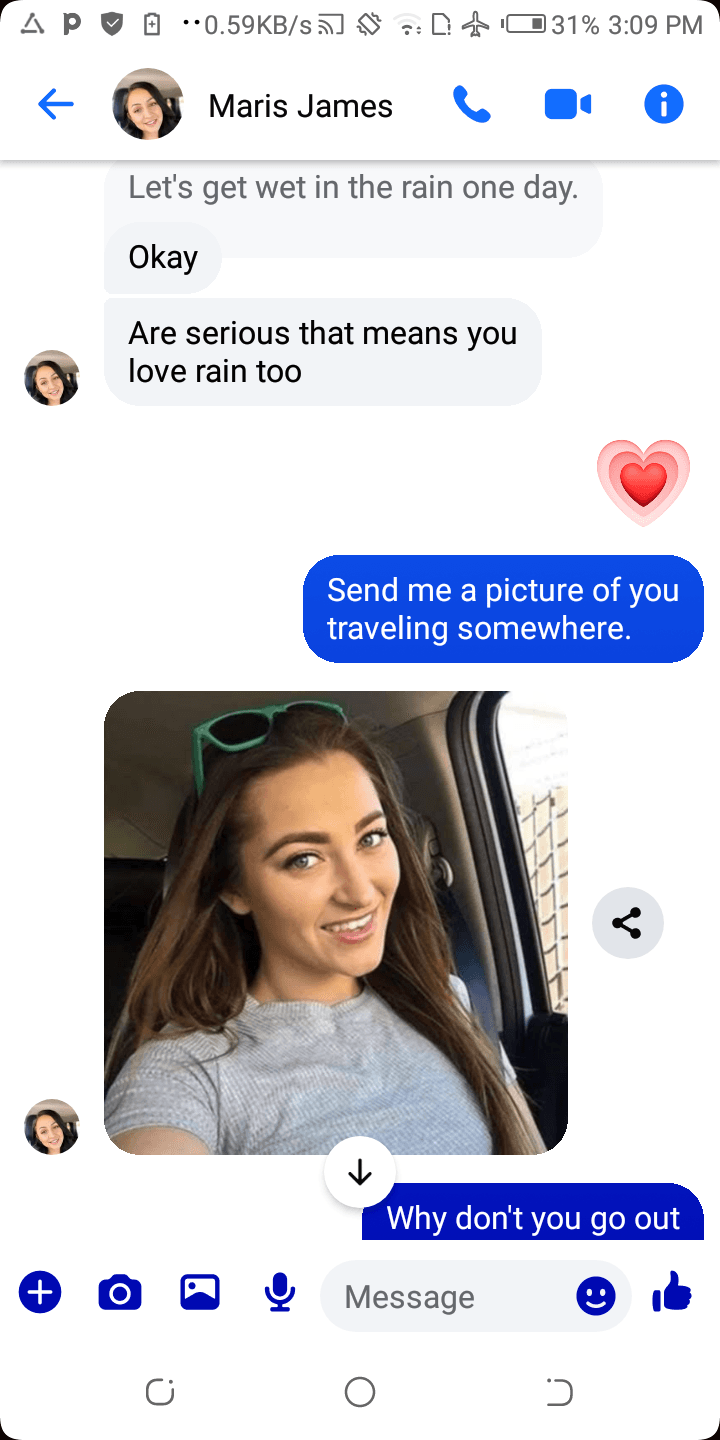The image size is (720, 1440).
Task: Send a thumbs-up like
Action: click(672, 1293)
